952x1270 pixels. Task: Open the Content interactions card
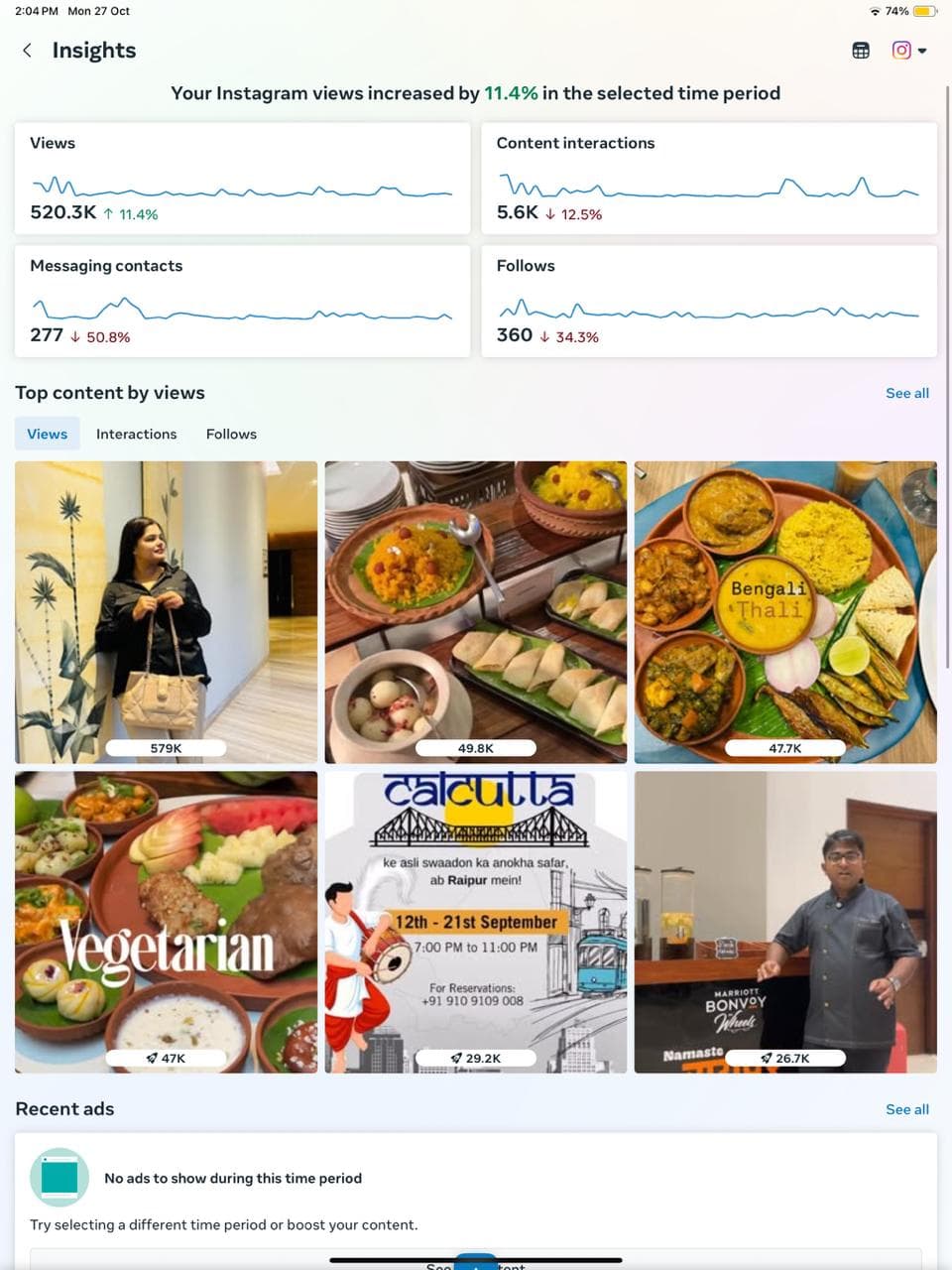click(708, 179)
